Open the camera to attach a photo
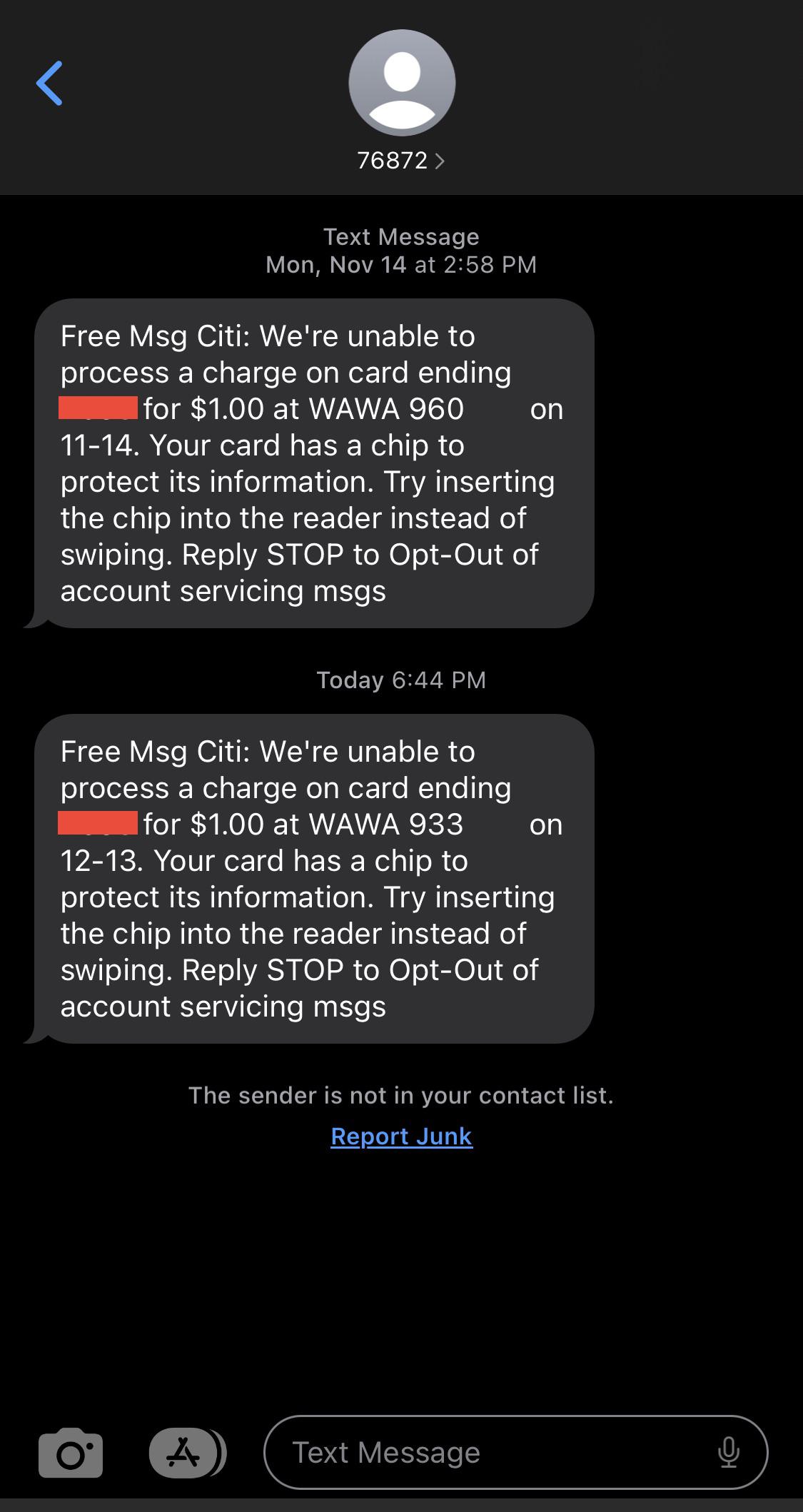The width and height of the screenshot is (803, 1512). click(70, 1452)
